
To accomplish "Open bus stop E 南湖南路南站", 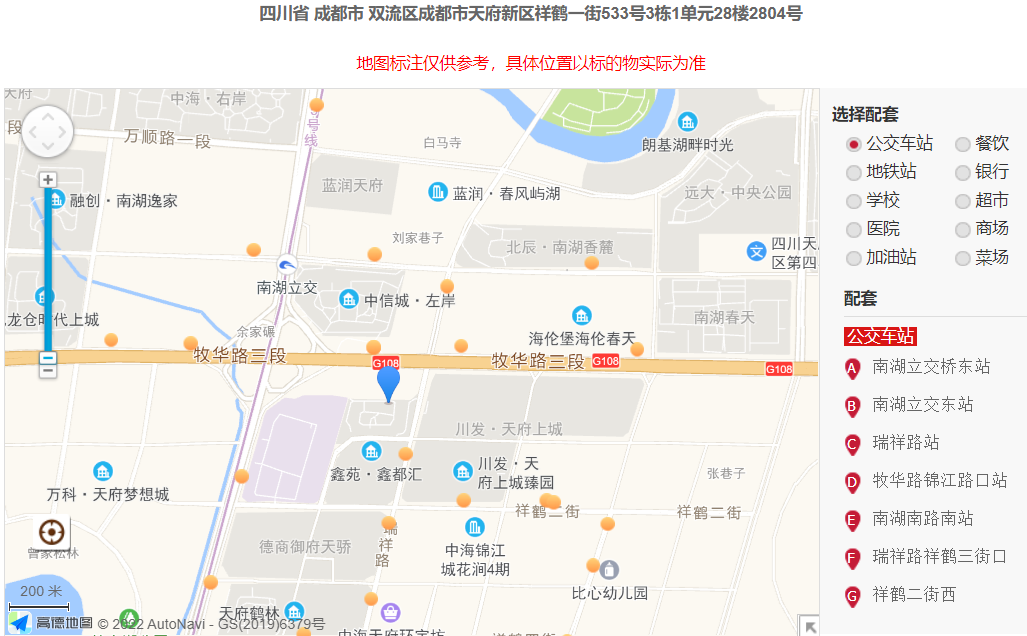I will pyautogui.click(x=922, y=519).
